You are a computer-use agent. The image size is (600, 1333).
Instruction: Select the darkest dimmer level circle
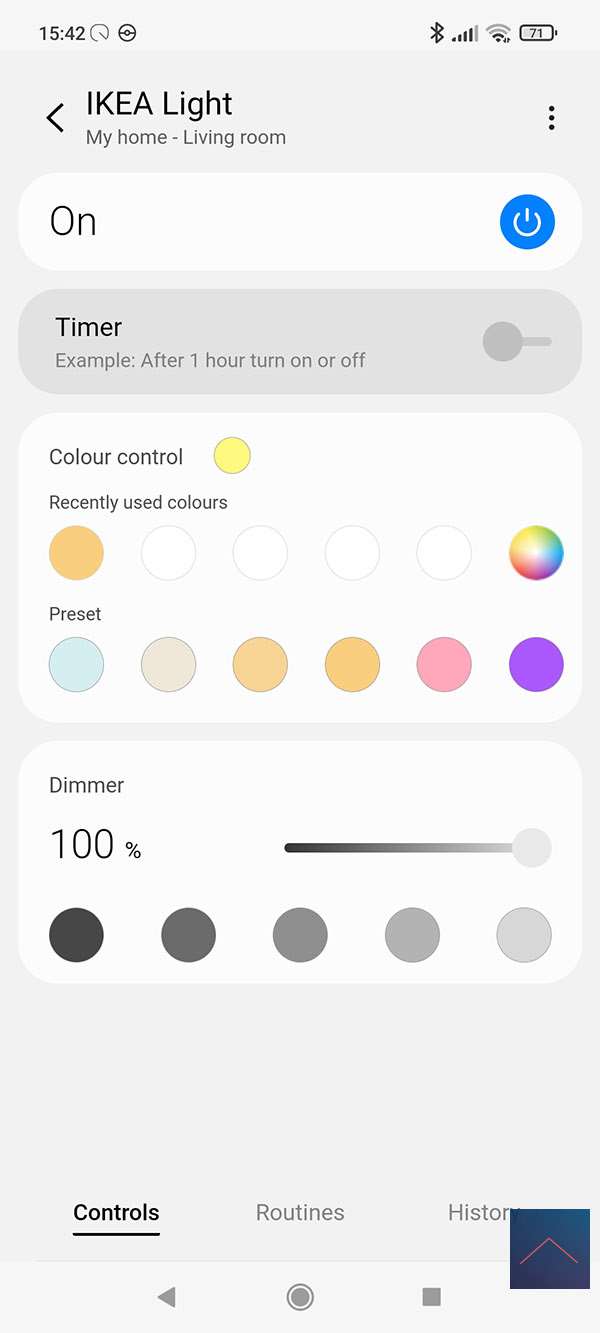[x=76, y=935]
